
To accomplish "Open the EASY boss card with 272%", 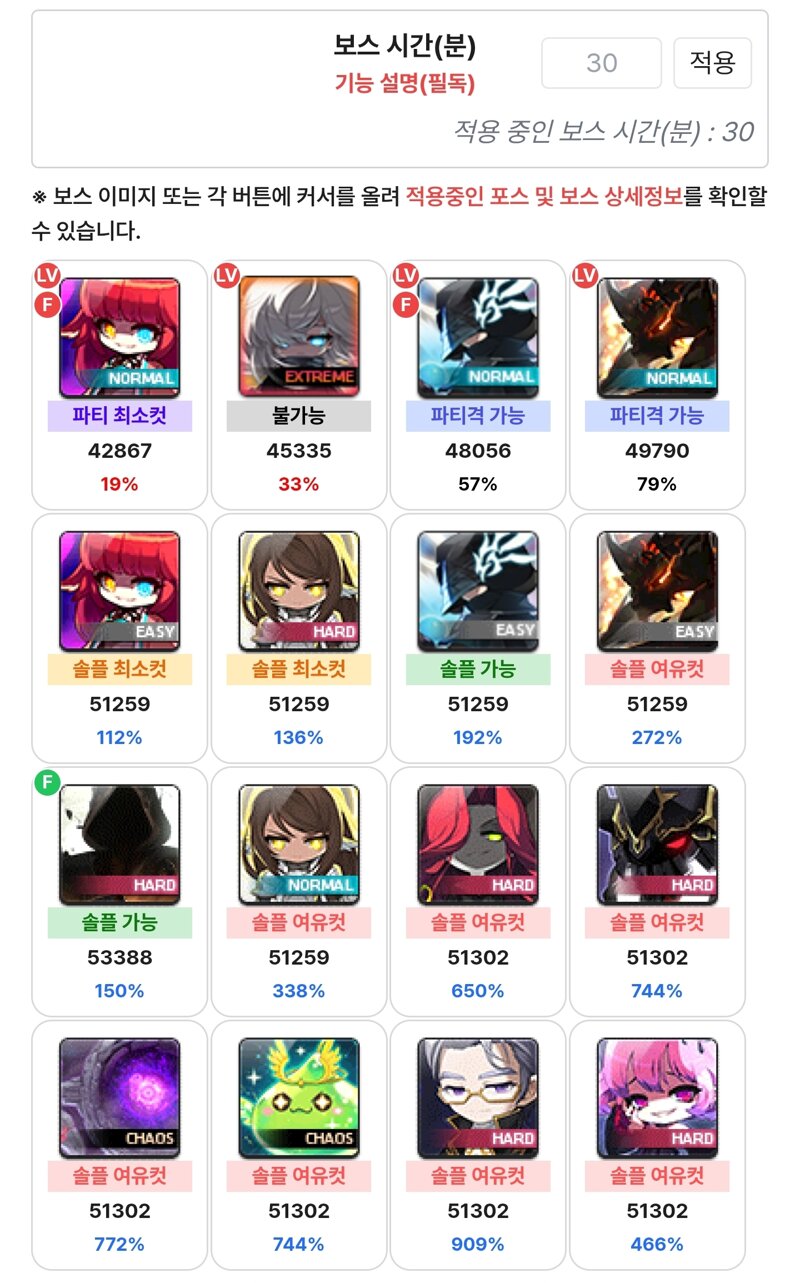I will coord(657,638).
